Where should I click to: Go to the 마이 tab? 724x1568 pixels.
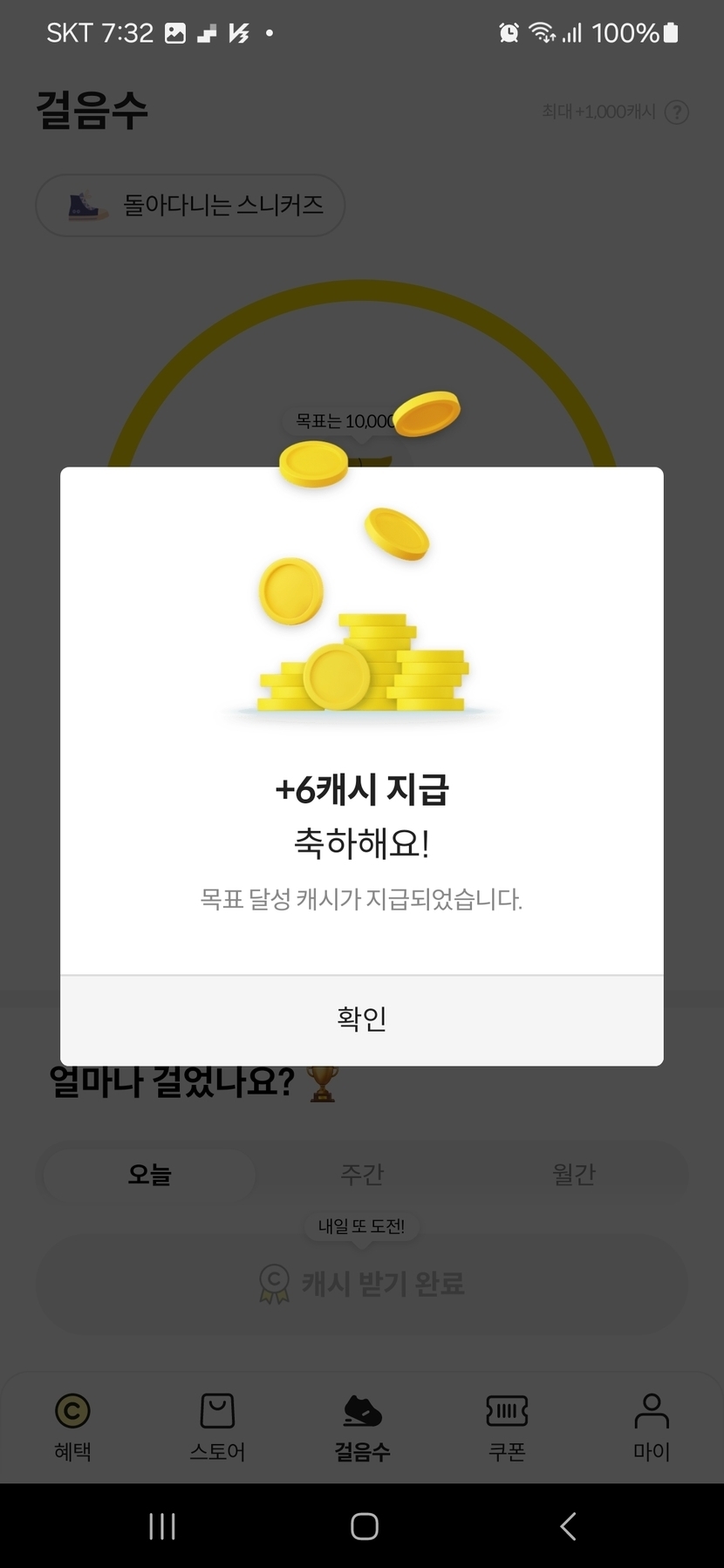pyautogui.click(x=652, y=1428)
